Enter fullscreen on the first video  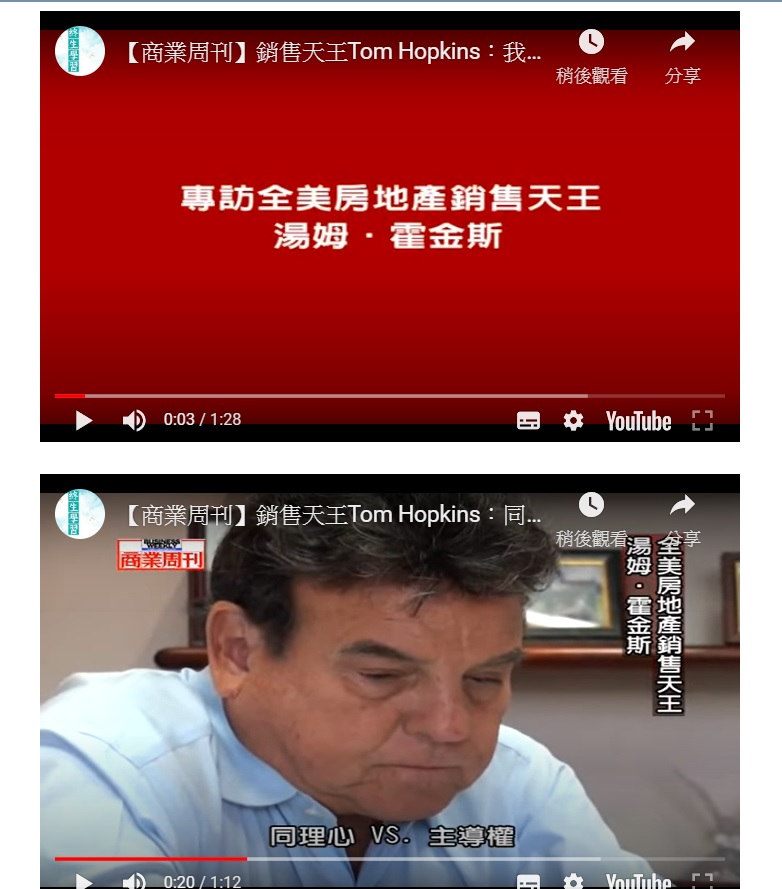pos(703,421)
